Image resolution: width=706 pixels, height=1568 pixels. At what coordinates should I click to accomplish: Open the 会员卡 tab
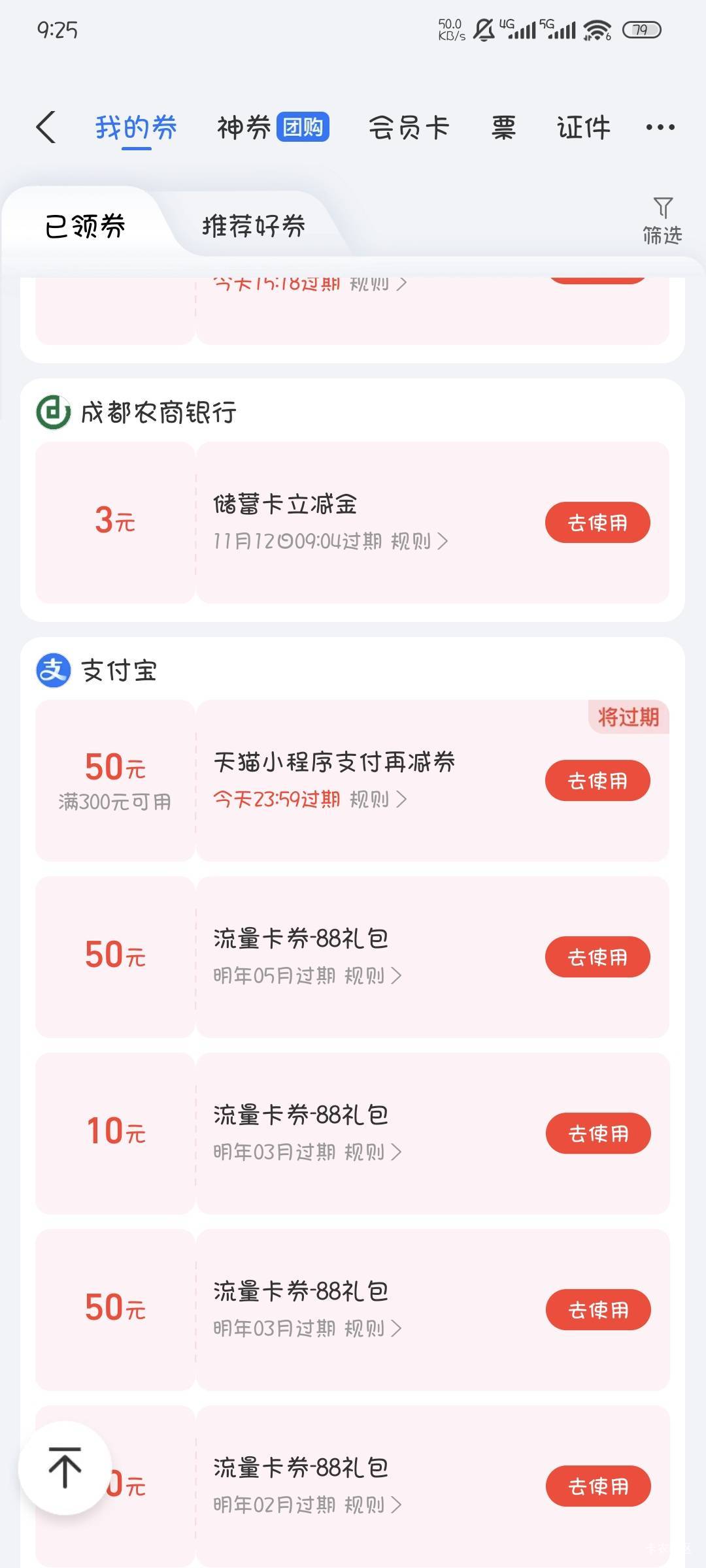(x=409, y=127)
